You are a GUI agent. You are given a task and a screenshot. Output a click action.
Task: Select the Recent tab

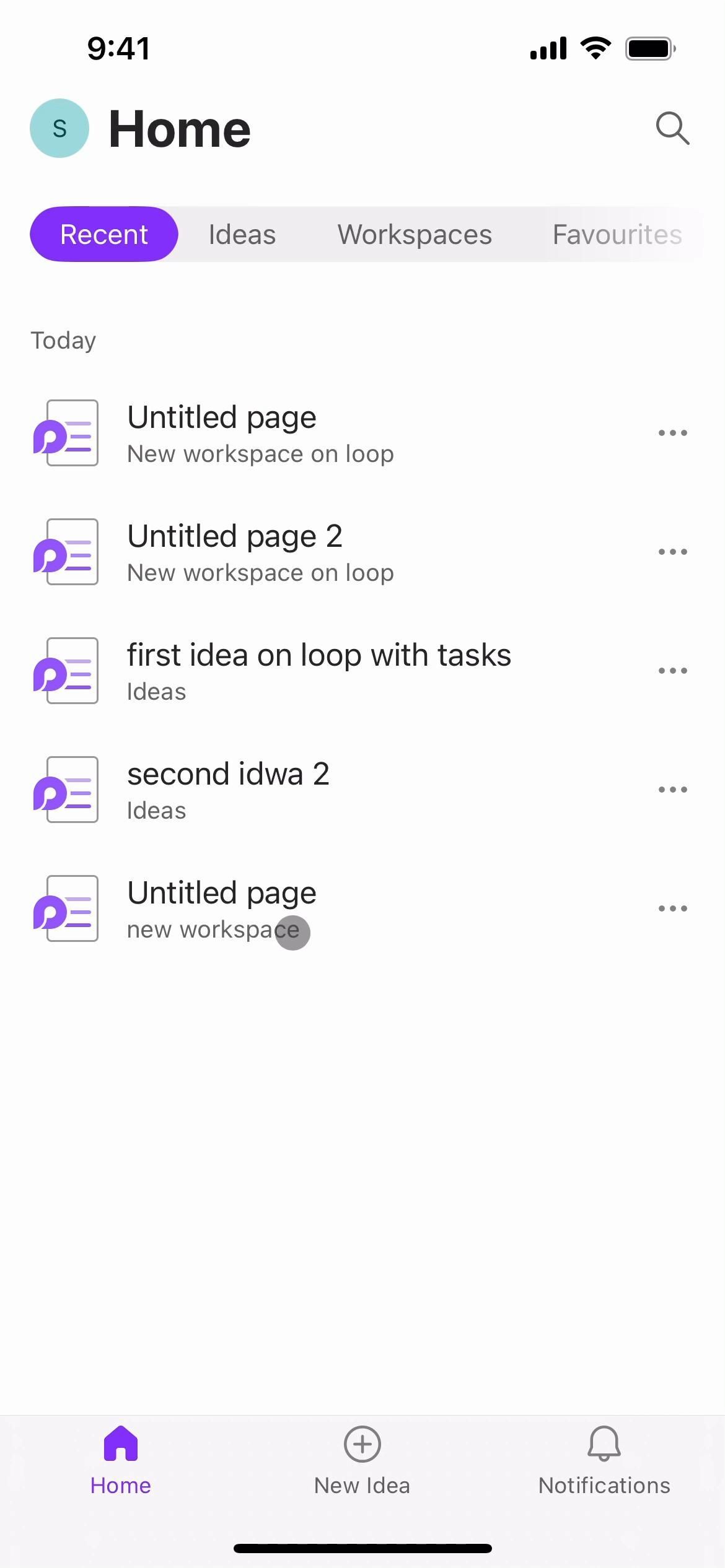[104, 235]
